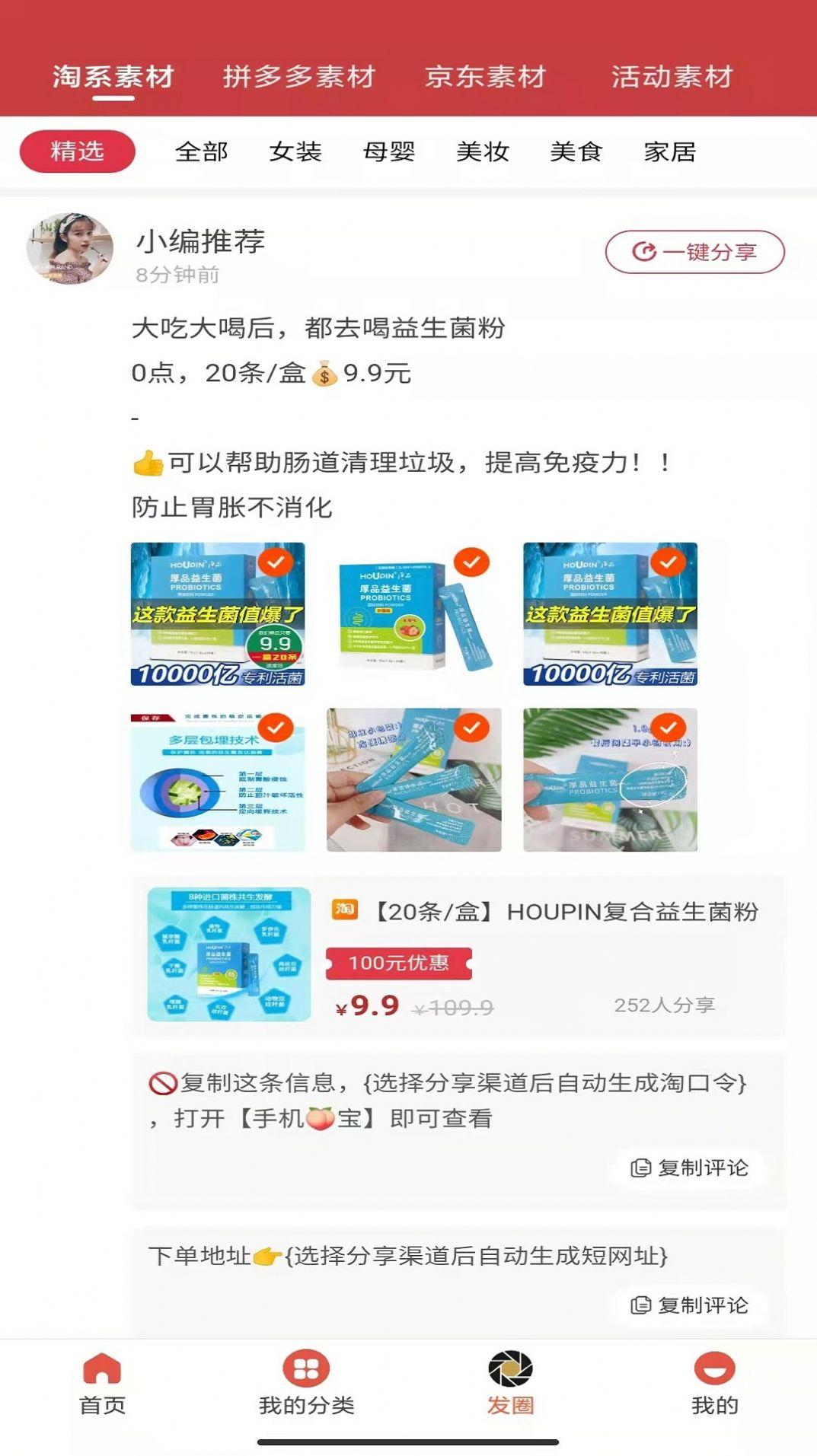This screenshot has height=1456, width=817.
Task: Tap the 一键分享 share button
Action: point(694,252)
